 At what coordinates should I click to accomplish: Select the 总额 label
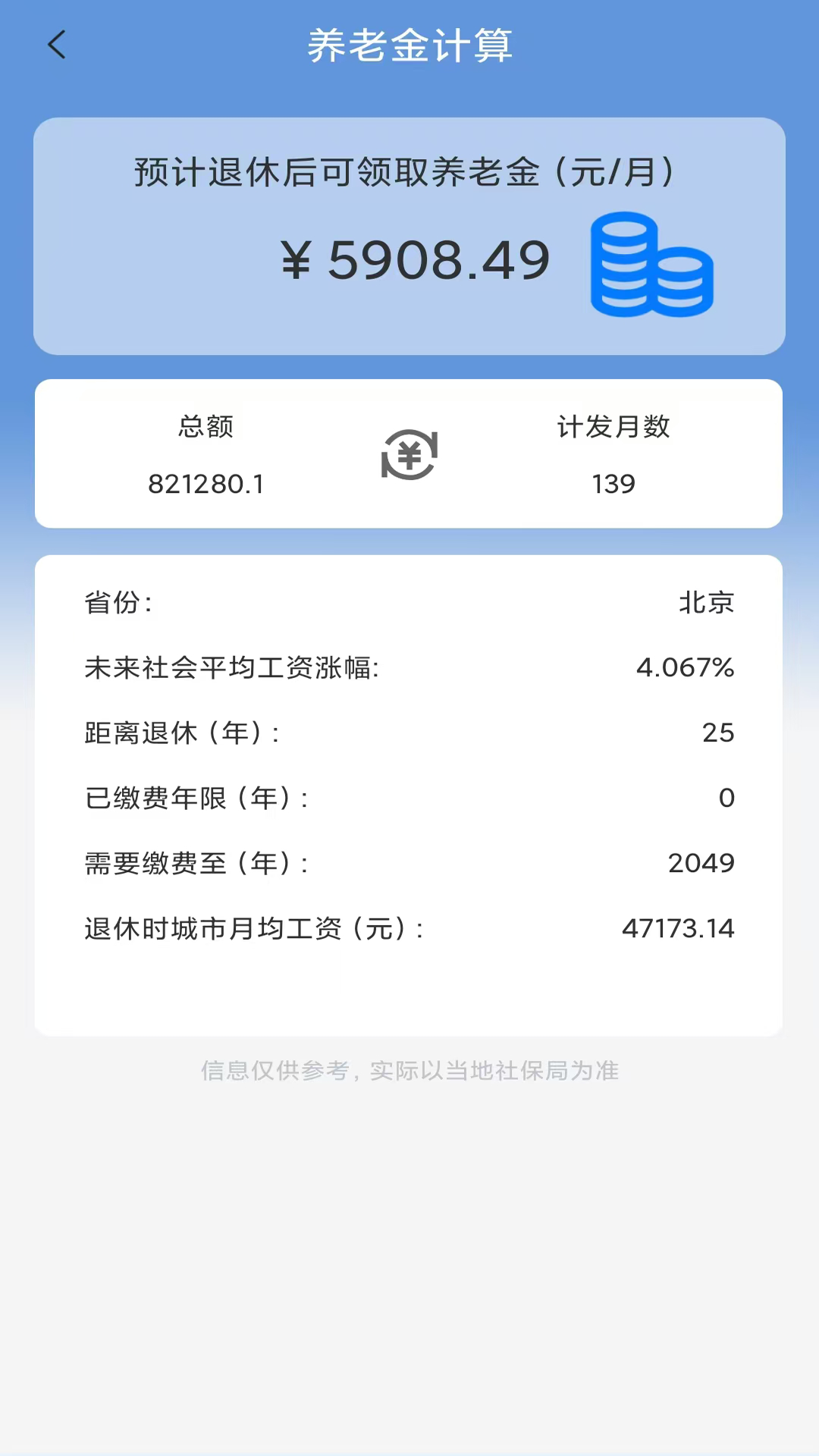206,427
